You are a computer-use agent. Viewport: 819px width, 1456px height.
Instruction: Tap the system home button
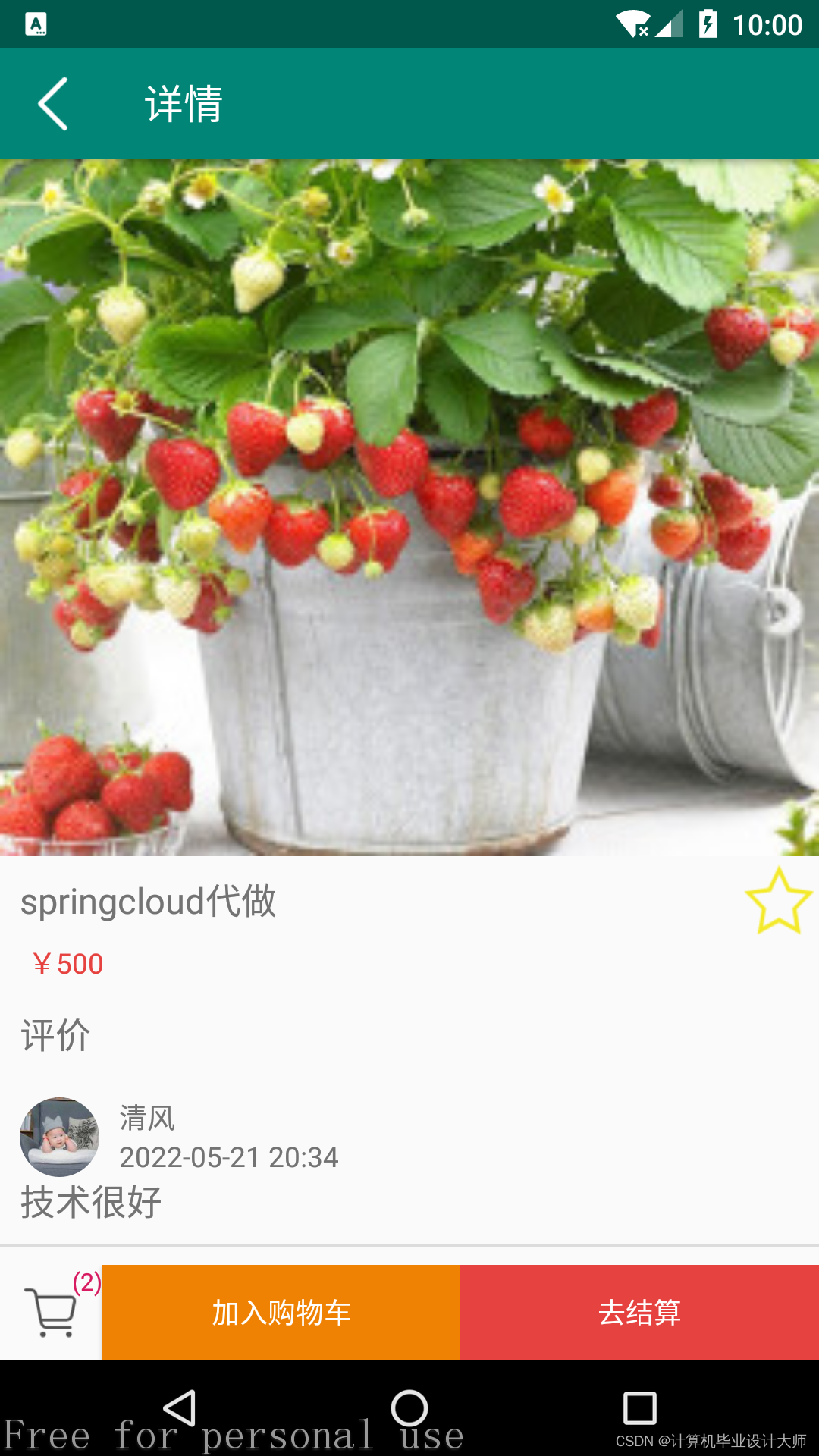[x=409, y=1409]
